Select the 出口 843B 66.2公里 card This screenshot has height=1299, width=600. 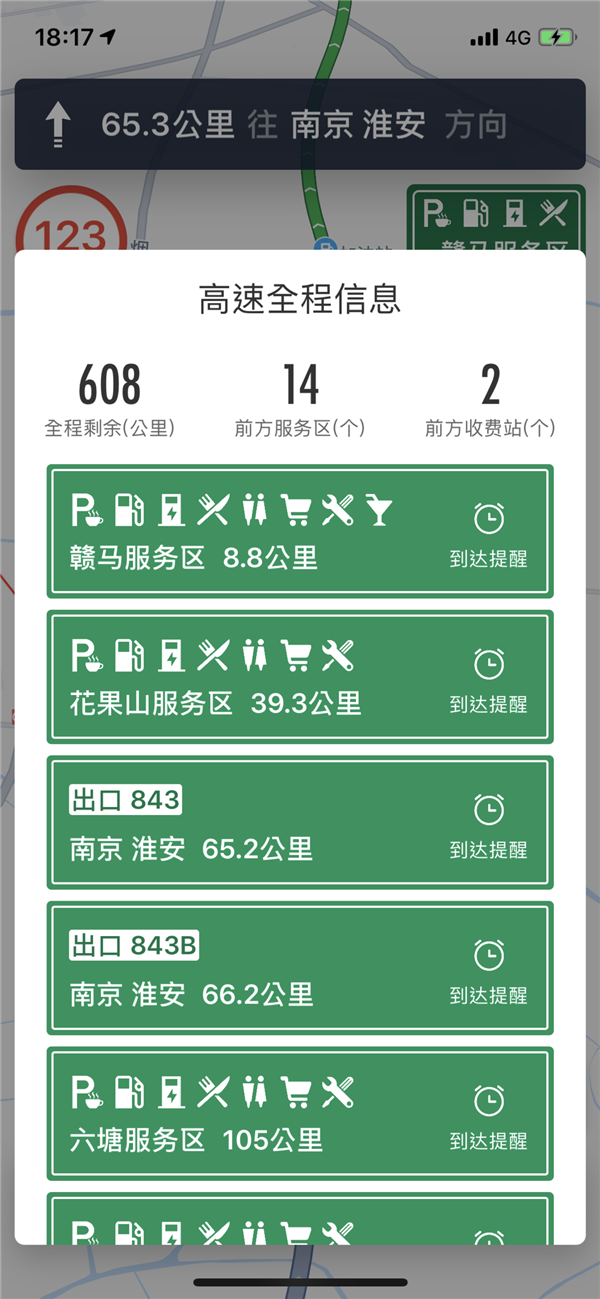[250, 969]
